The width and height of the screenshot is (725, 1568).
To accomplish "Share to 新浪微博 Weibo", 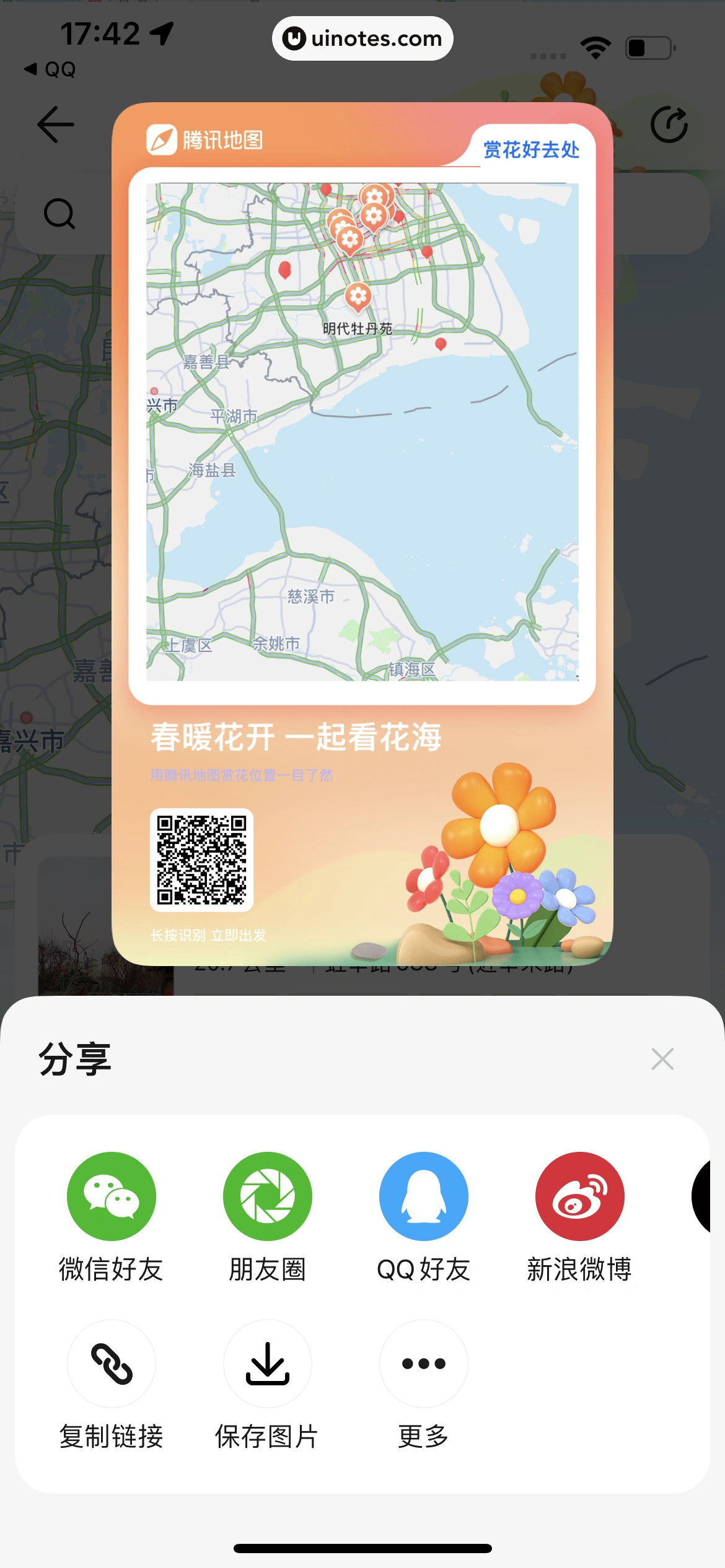I will coord(578,1196).
